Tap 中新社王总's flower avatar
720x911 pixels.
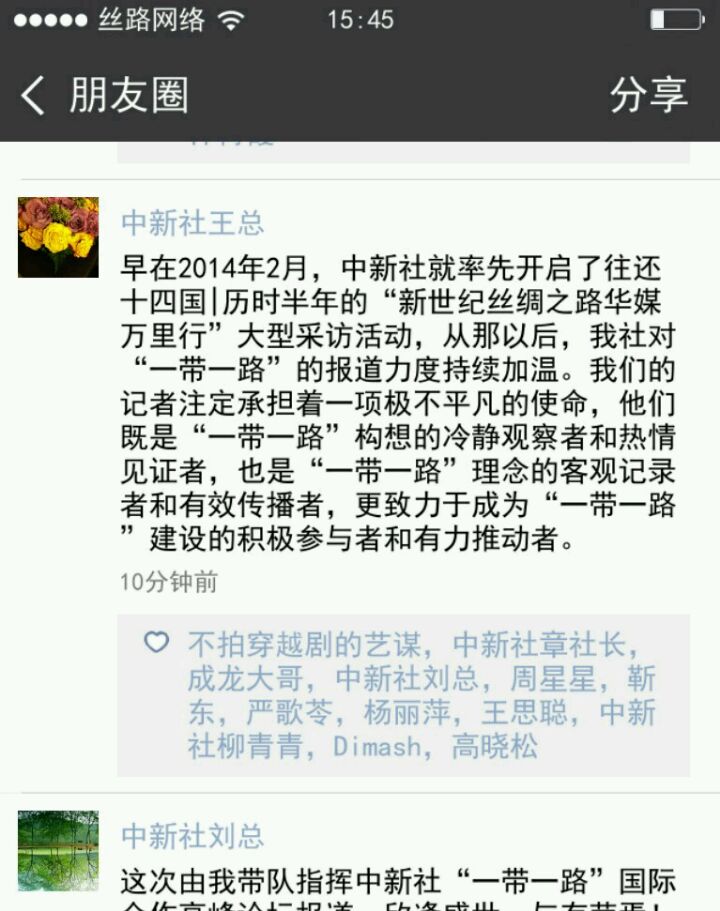(58, 237)
